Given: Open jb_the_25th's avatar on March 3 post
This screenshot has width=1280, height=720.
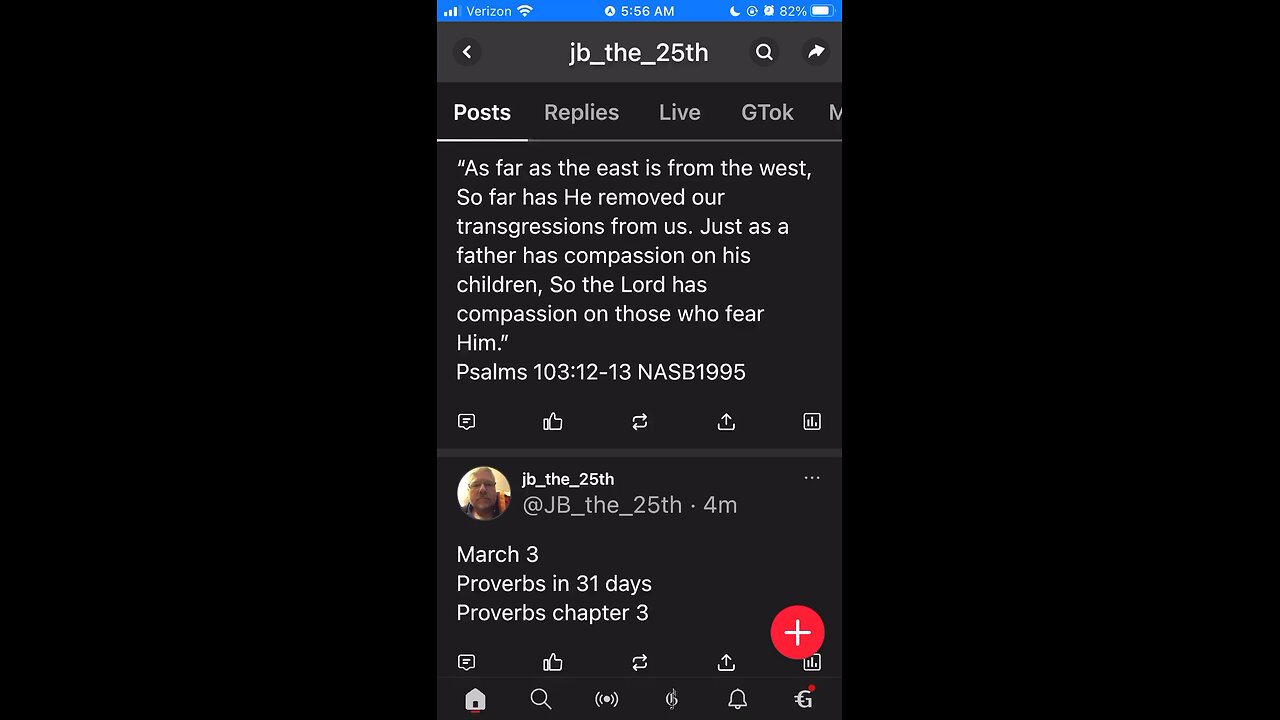Looking at the screenshot, I should pyautogui.click(x=484, y=493).
